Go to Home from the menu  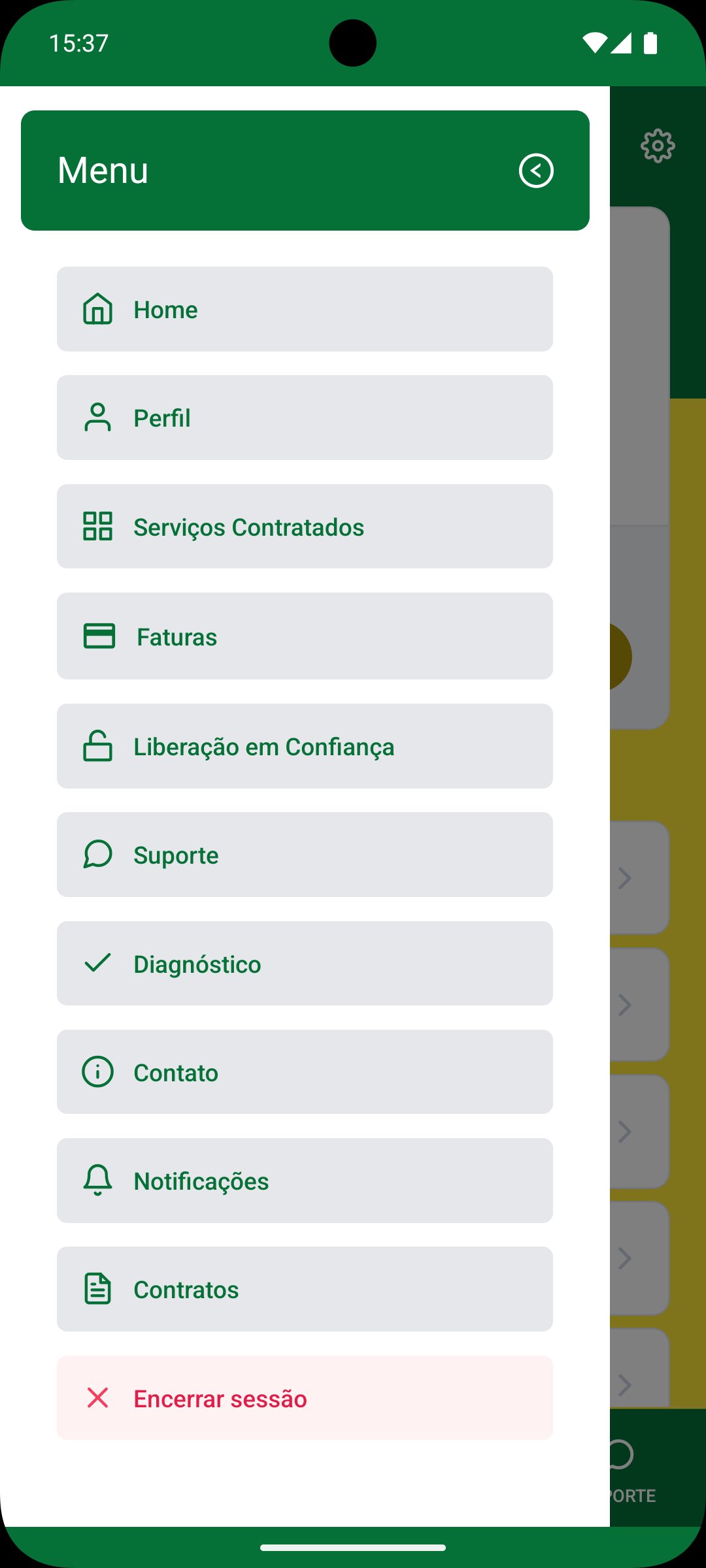pos(305,309)
